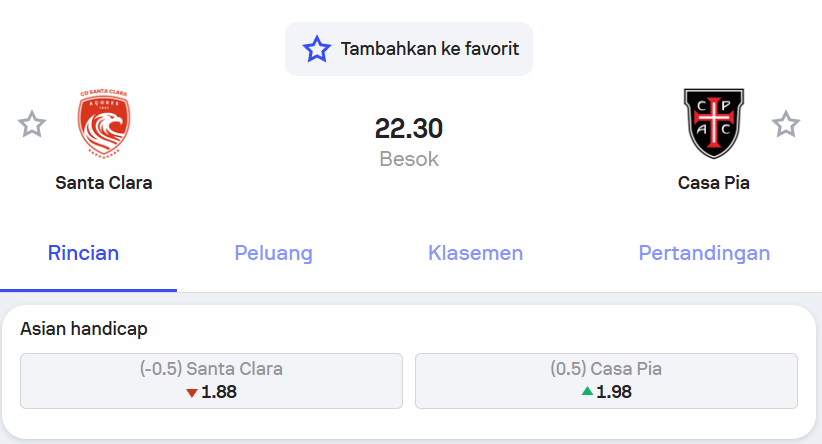This screenshot has height=444, width=822.
Task: Switch to the Rincian tab
Action: coord(84,253)
